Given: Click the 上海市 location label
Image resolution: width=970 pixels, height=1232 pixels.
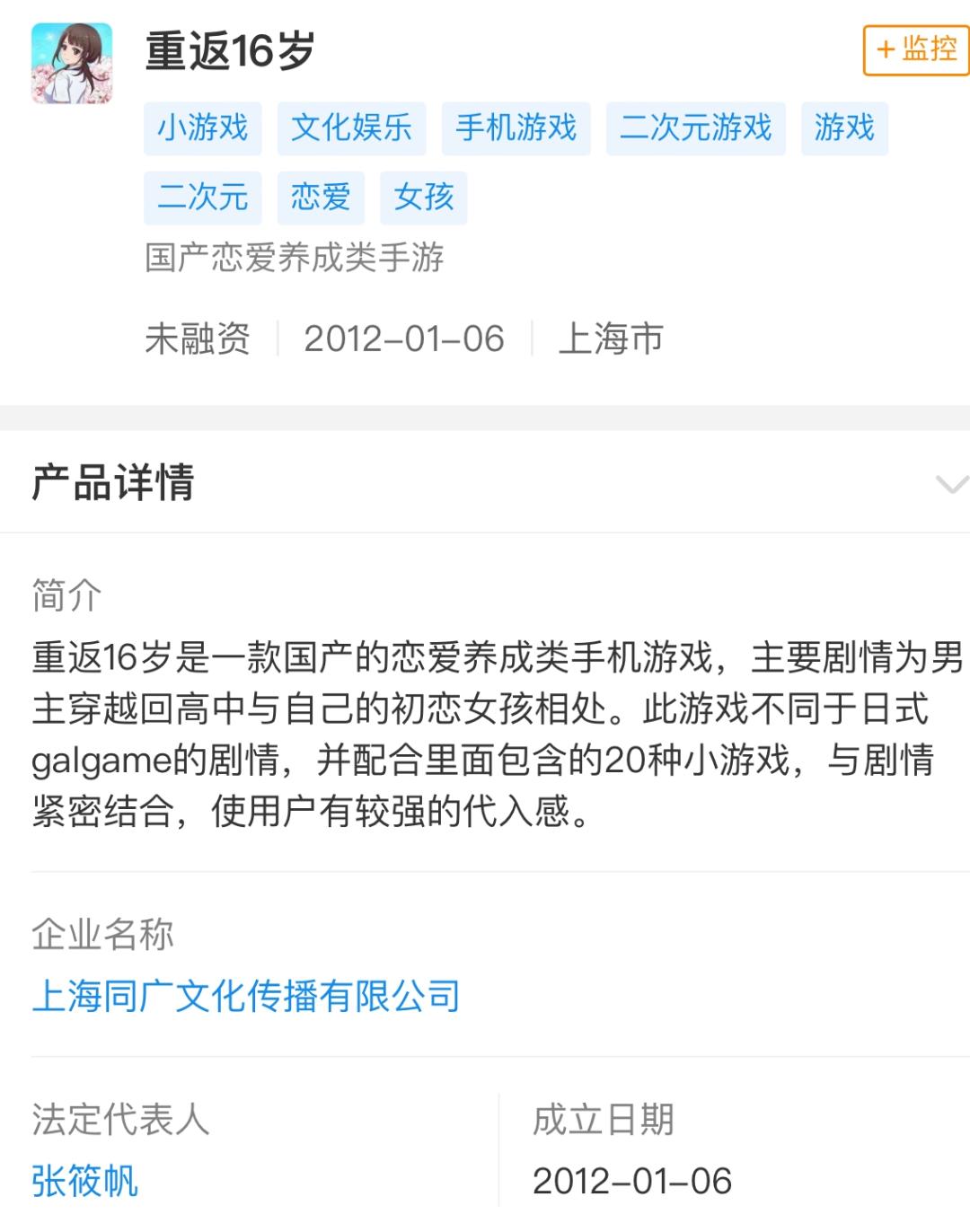Looking at the screenshot, I should tap(611, 339).
